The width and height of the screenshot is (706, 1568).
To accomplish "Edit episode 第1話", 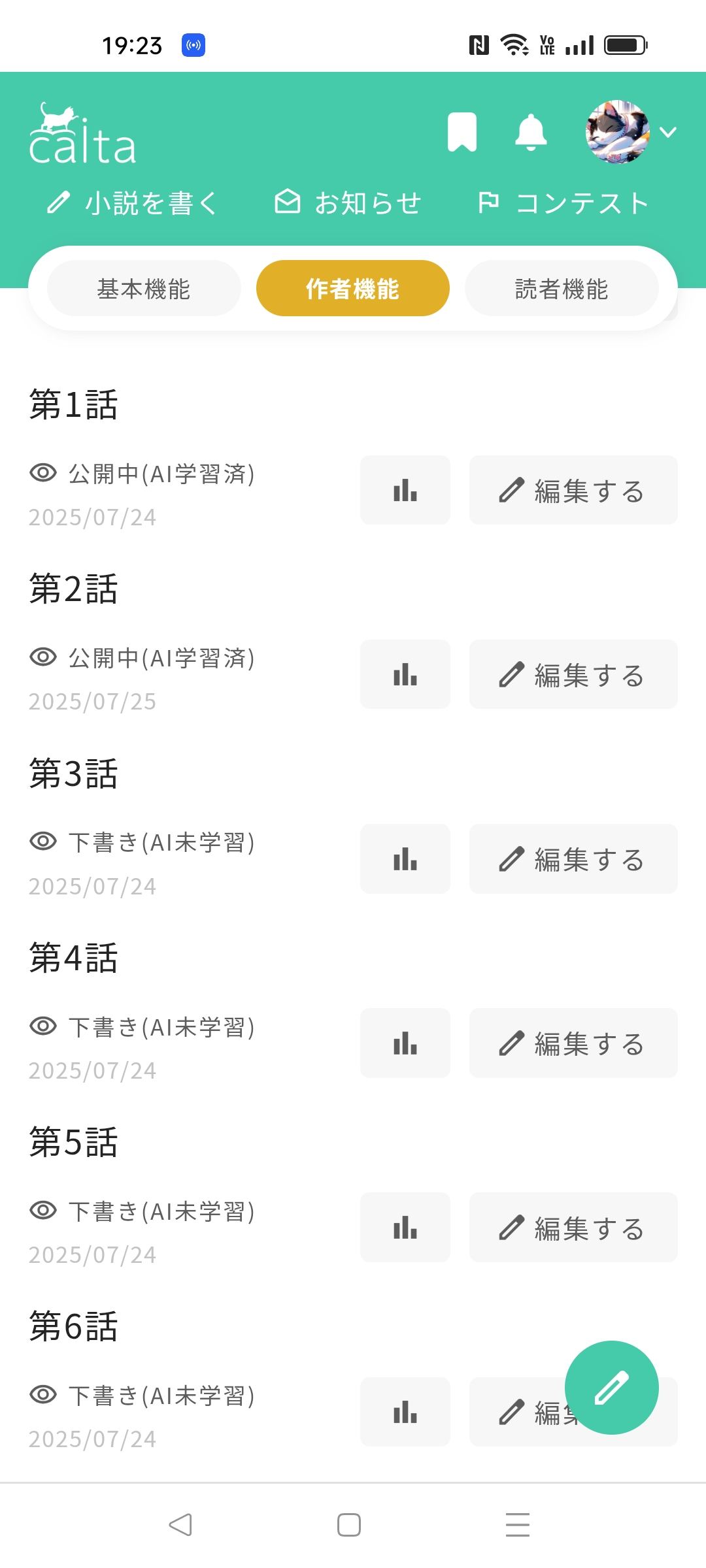I will click(573, 490).
